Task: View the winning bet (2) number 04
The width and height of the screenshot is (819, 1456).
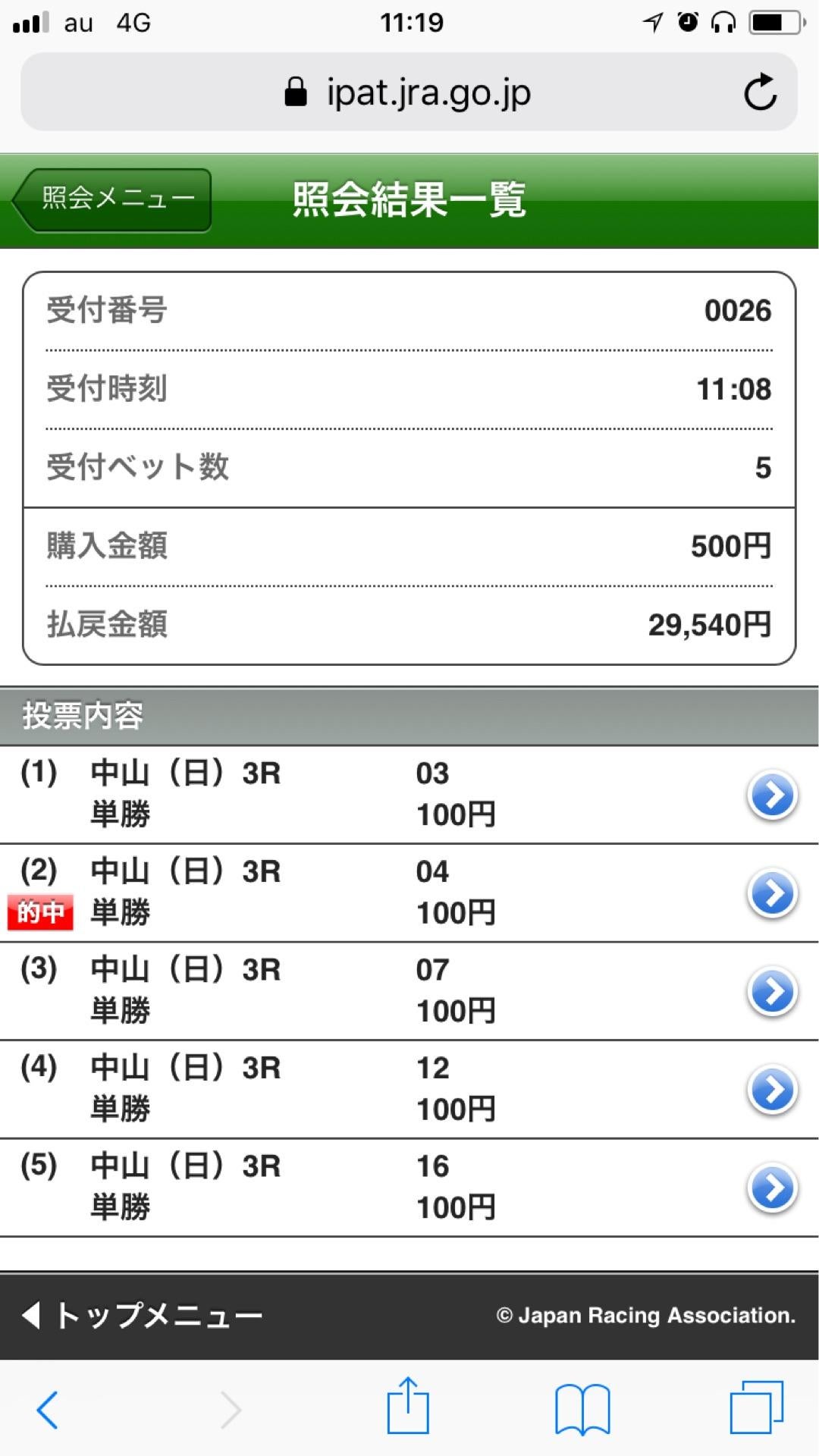Action: coord(772,893)
